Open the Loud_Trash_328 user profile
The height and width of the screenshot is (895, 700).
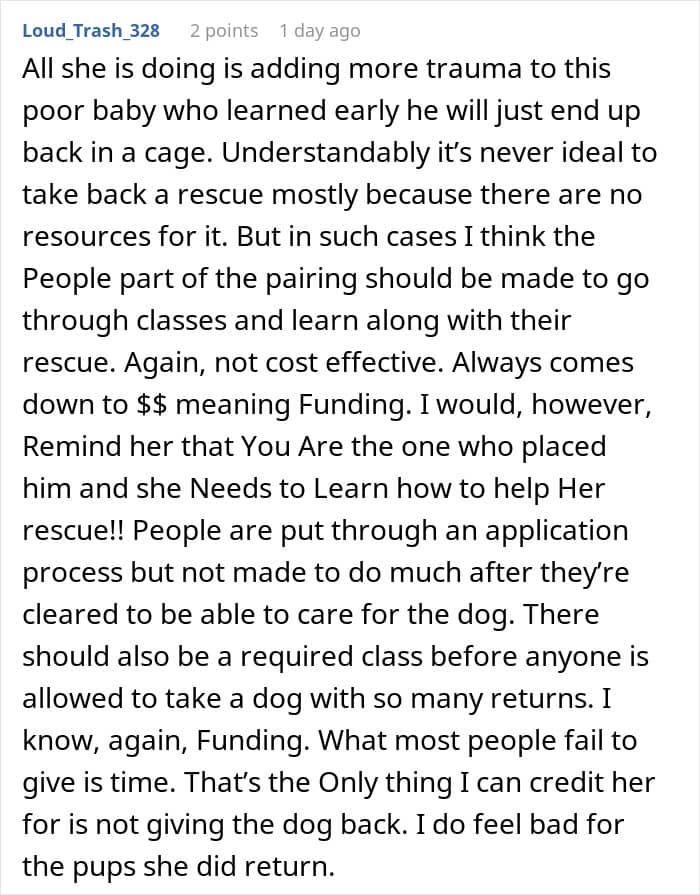coord(91,31)
